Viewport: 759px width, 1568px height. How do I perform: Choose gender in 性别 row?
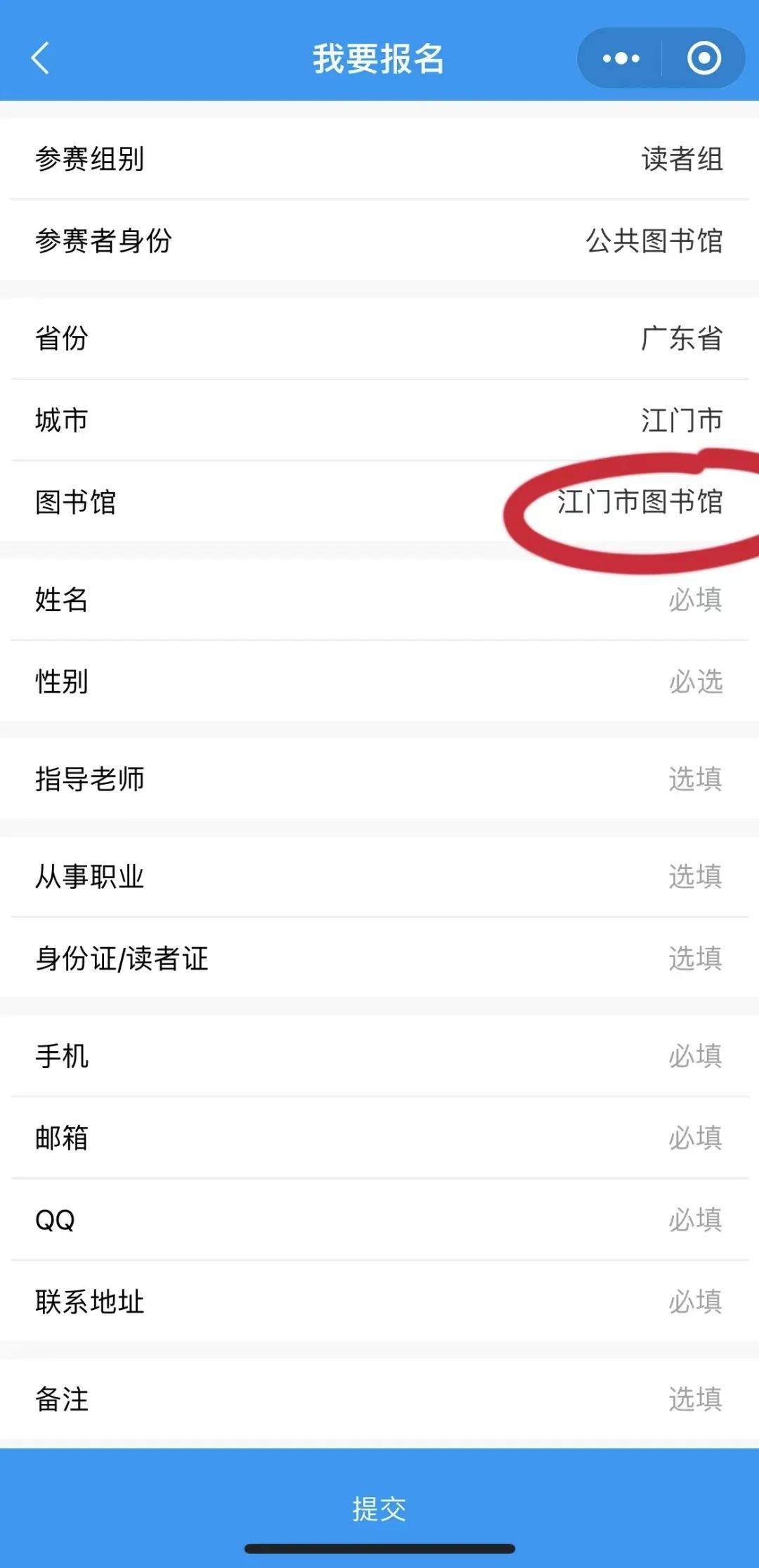[694, 681]
